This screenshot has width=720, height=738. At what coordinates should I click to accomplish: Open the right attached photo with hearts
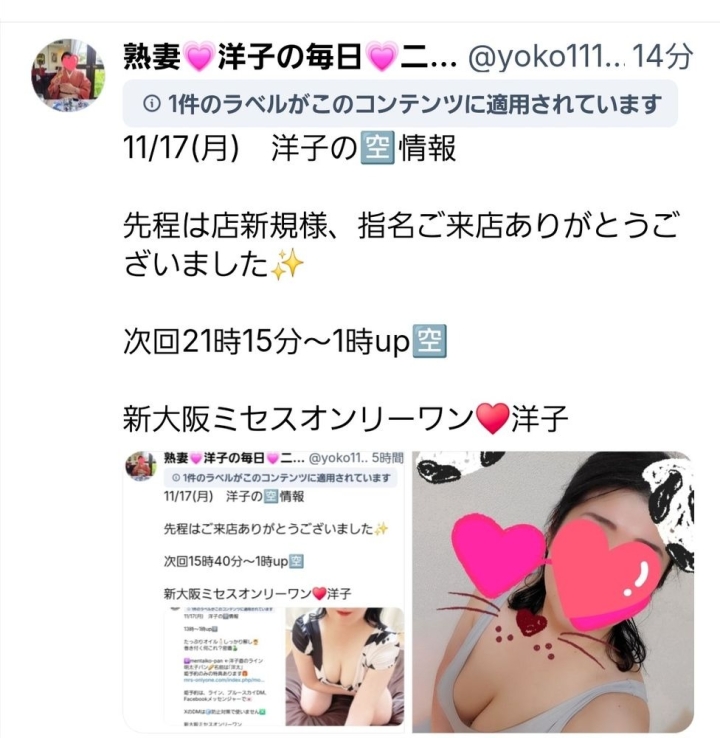tap(554, 590)
